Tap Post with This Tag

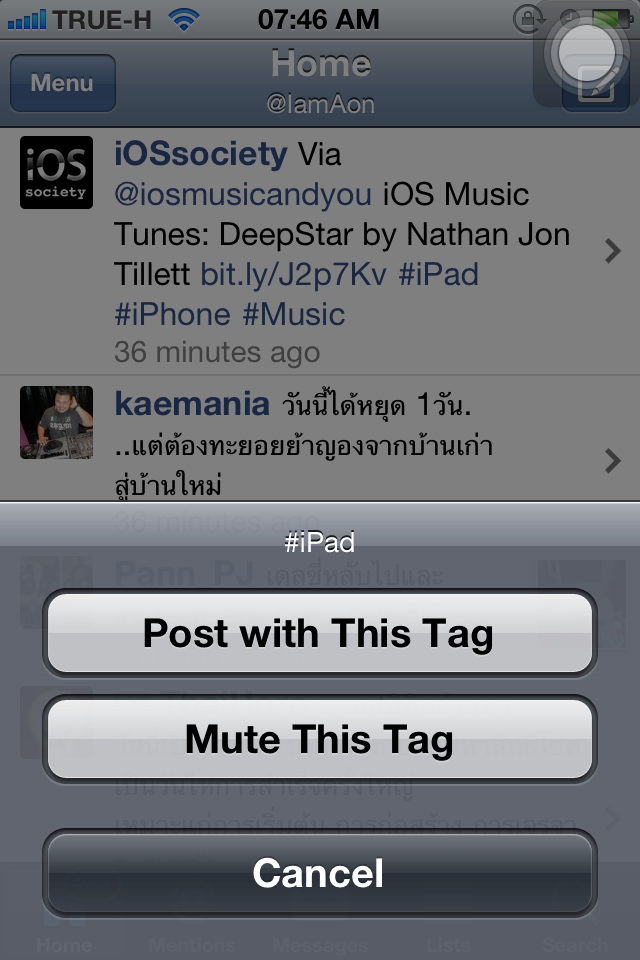coord(319,634)
